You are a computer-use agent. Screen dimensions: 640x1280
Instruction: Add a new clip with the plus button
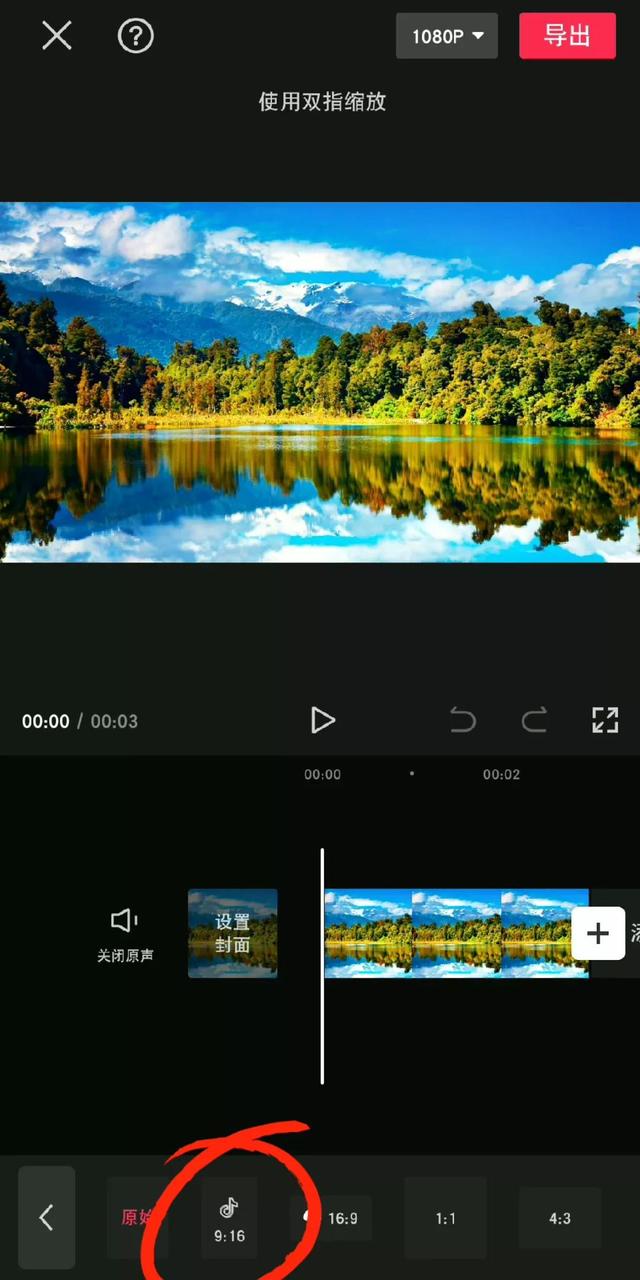[597, 934]
